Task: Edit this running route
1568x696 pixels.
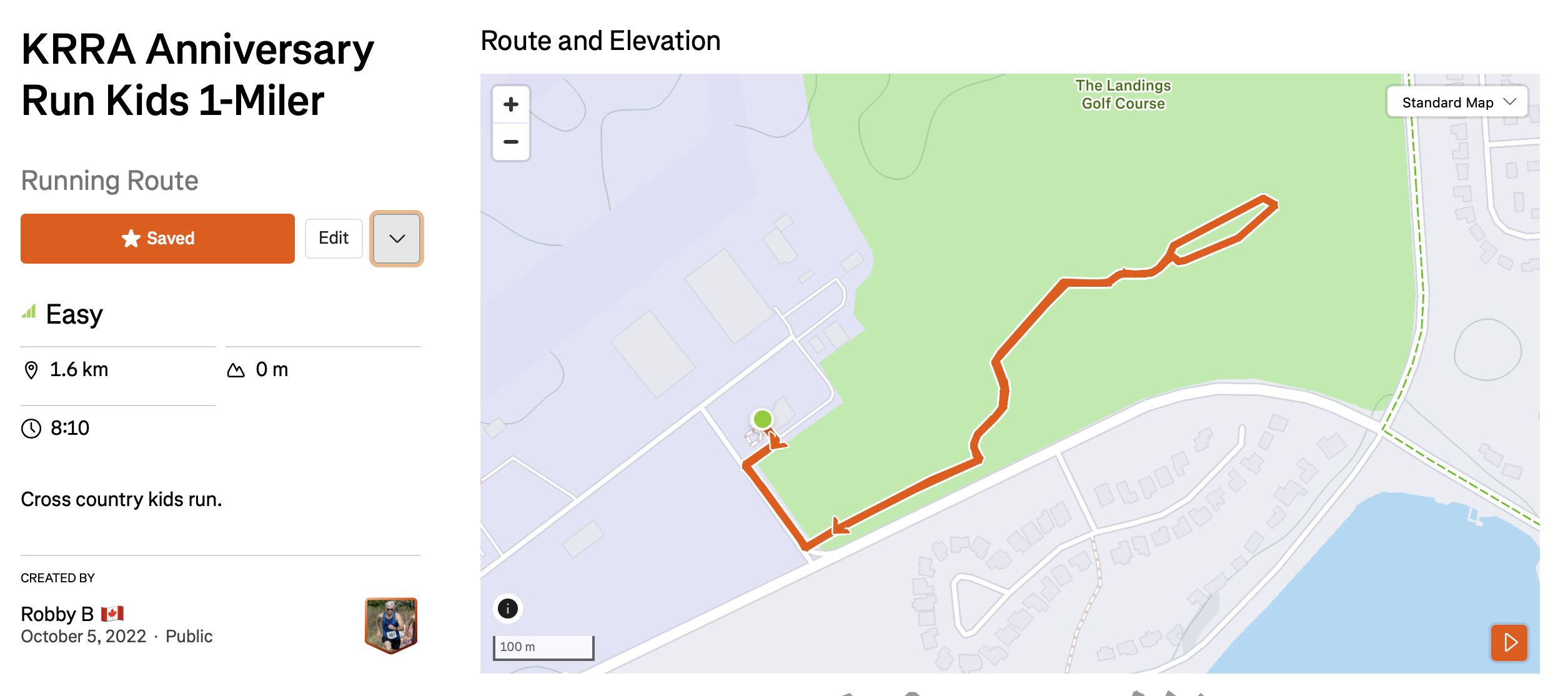Action: coord(334,238)
